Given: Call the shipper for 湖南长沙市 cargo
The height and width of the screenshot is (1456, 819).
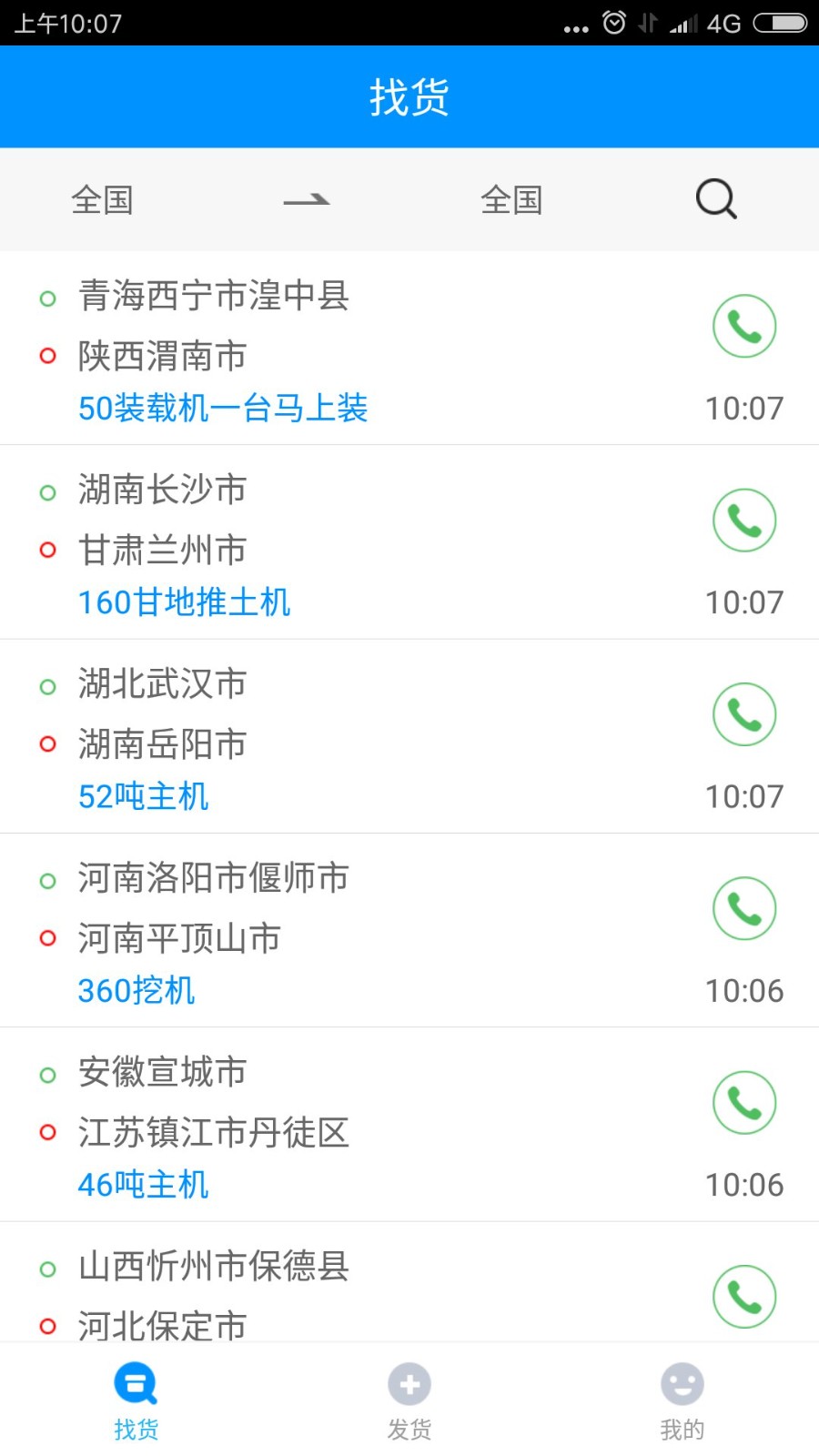Looking at the screenshot, I should point(744,520).
